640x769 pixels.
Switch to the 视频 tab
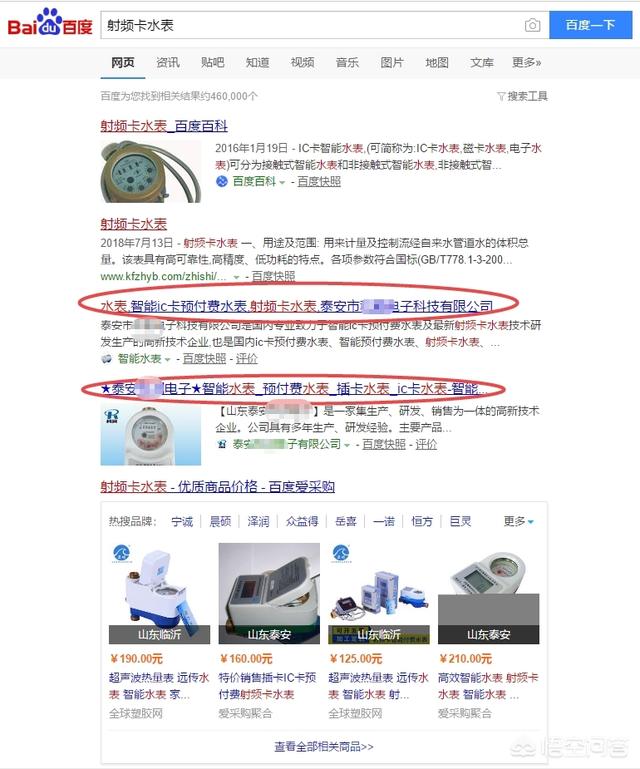click(x=302, y=62)
